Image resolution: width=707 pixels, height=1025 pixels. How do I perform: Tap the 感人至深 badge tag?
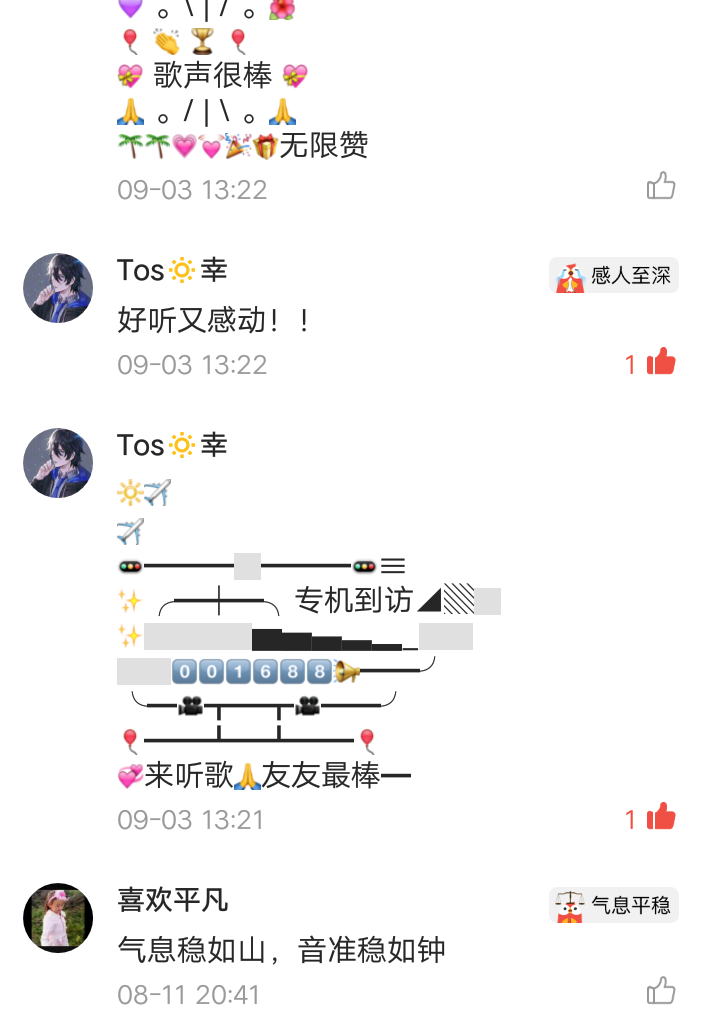coord(614,275)
